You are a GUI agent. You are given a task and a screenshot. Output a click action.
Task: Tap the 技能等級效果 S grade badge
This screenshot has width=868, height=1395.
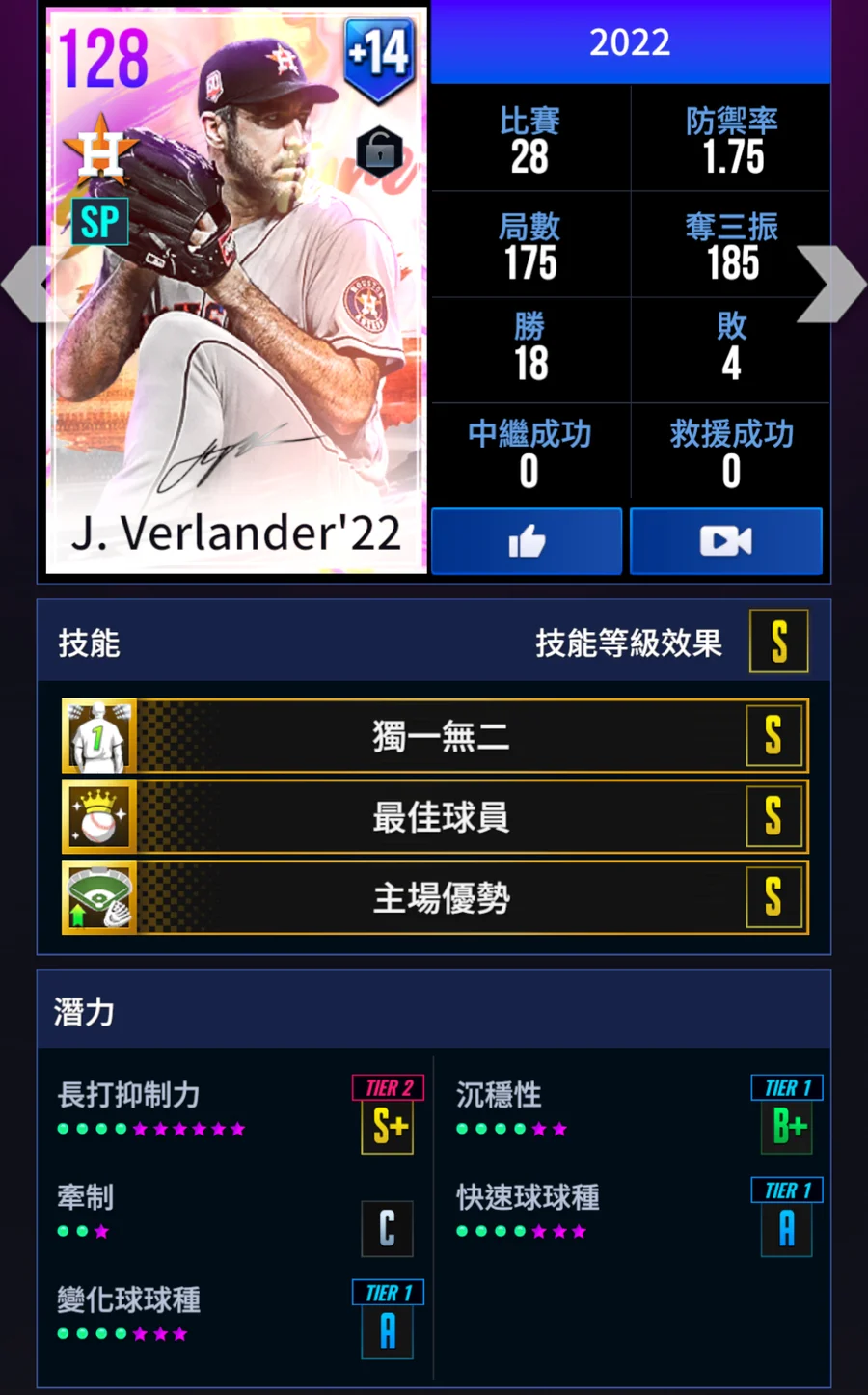[778, 642]
